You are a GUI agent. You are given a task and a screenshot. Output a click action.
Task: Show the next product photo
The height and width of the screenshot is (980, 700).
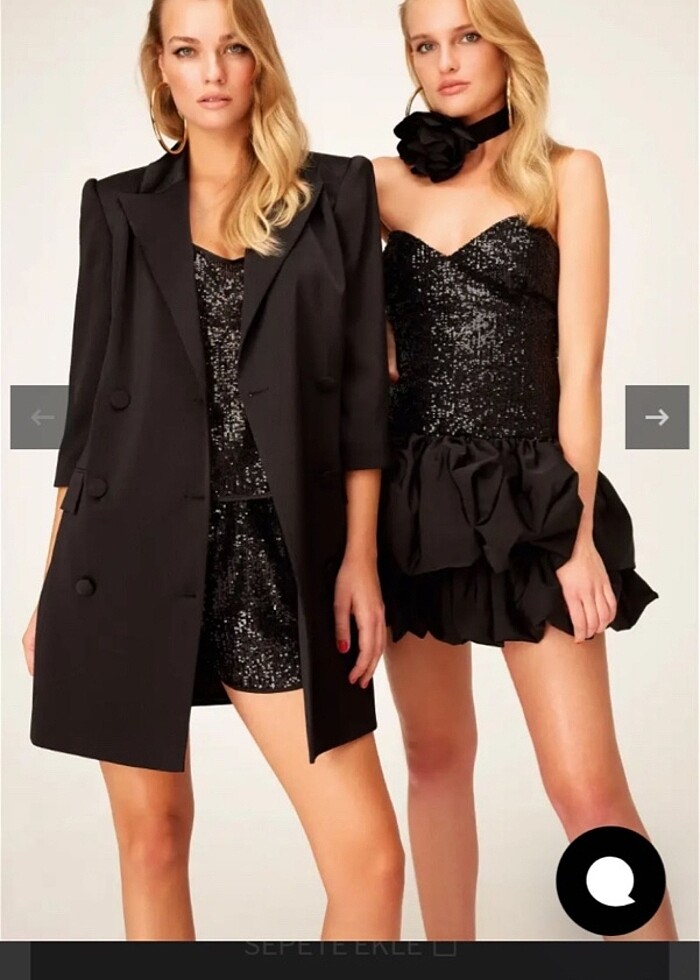tap(657, 417)
